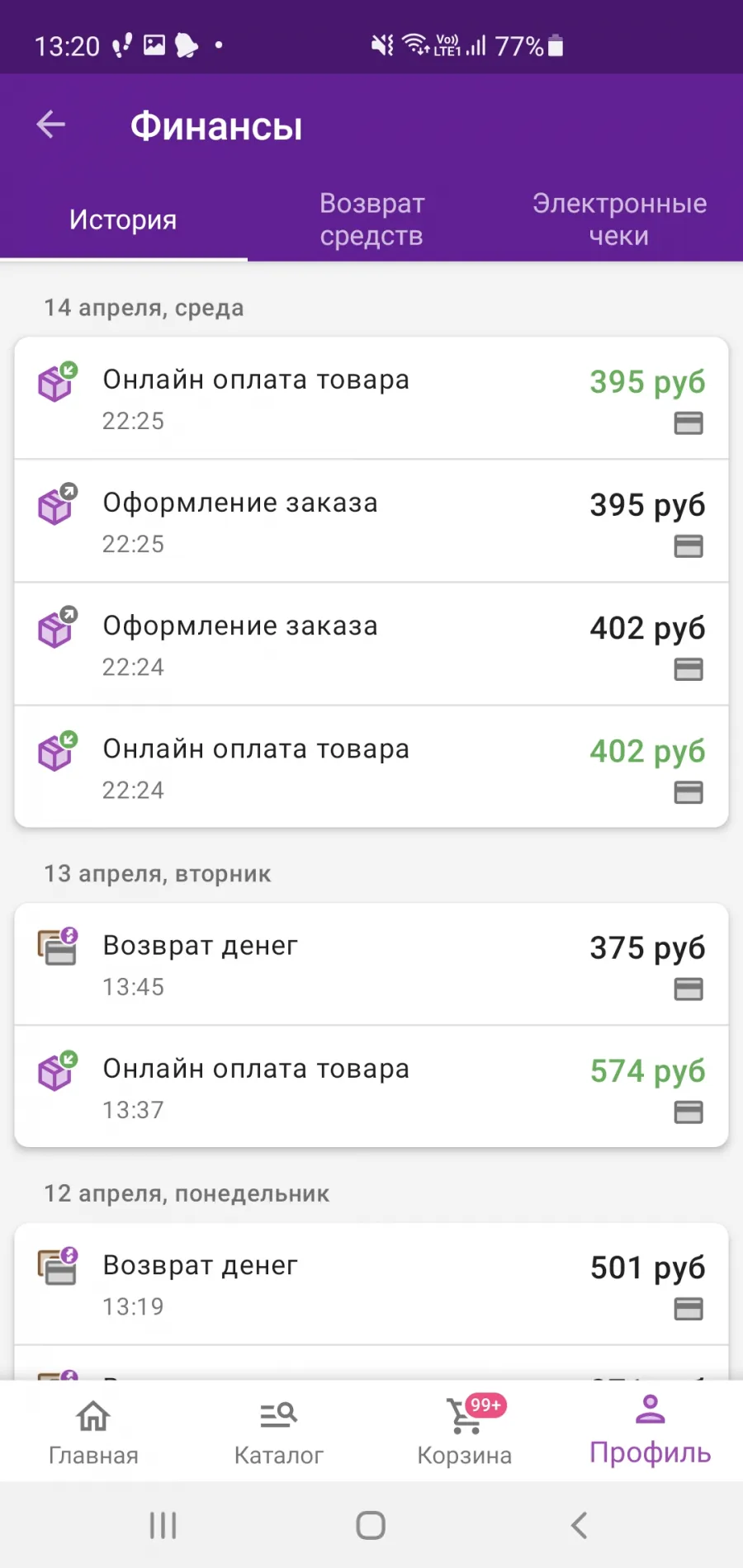Open Онлайн оплата товара 395 руб entry
This screenshot has width=743, height=1568.
pos(371,399)
